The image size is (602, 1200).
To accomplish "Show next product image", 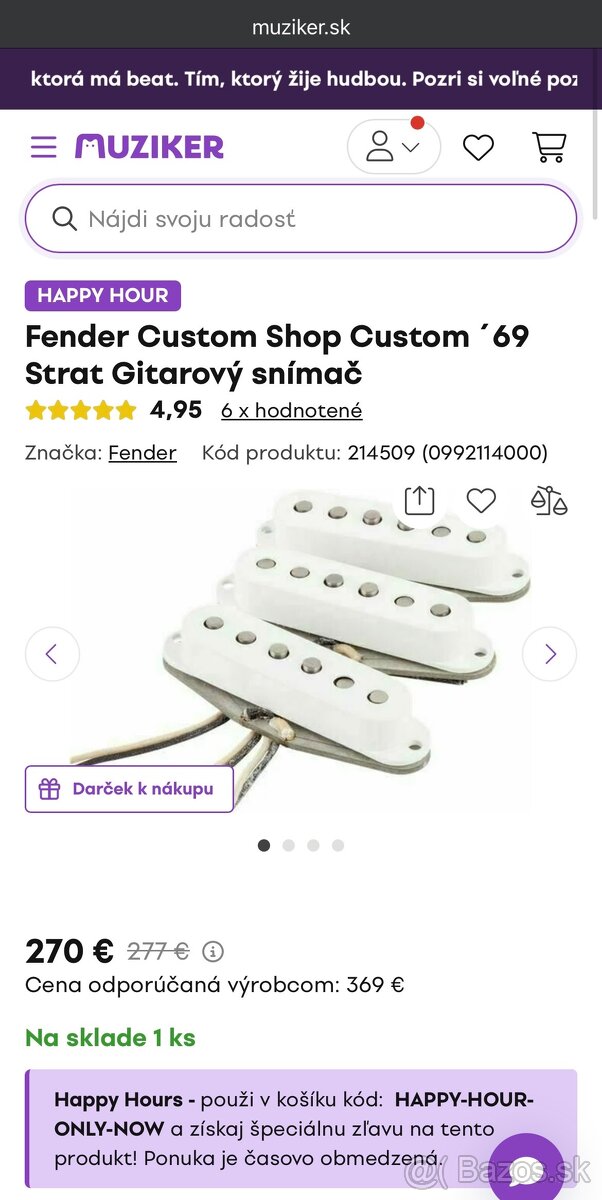I will (x=549, y=654).
